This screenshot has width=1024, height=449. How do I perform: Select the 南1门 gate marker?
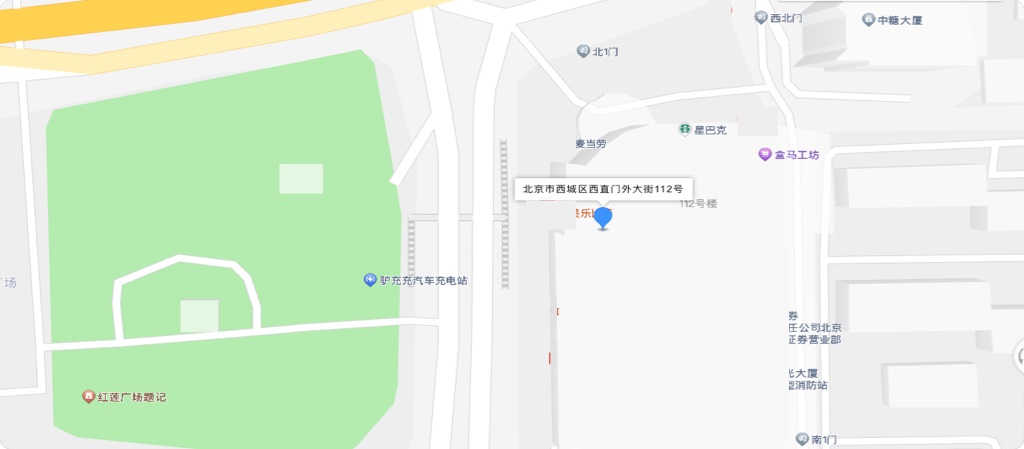click(x=802, y=439)
